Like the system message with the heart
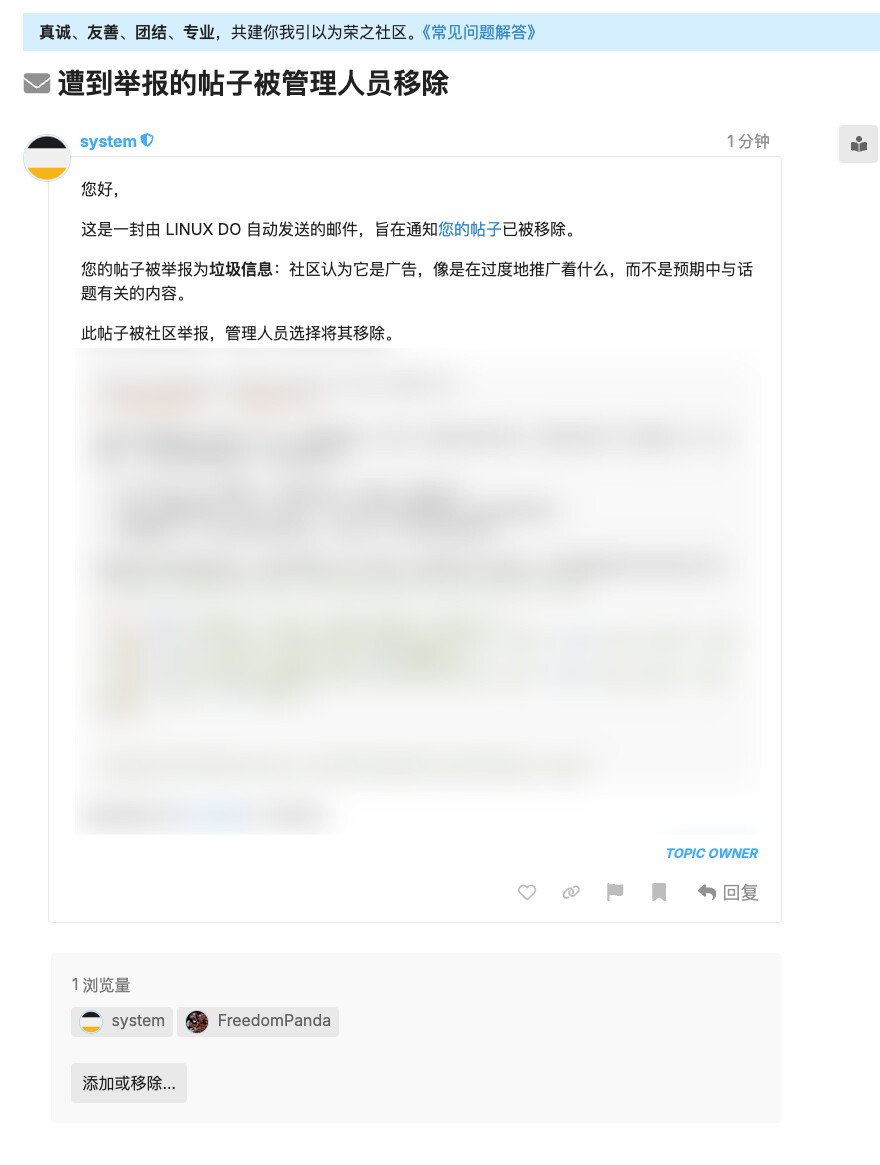The width and height of the screenshot is (880, 1165). click(x=527, y=892)
